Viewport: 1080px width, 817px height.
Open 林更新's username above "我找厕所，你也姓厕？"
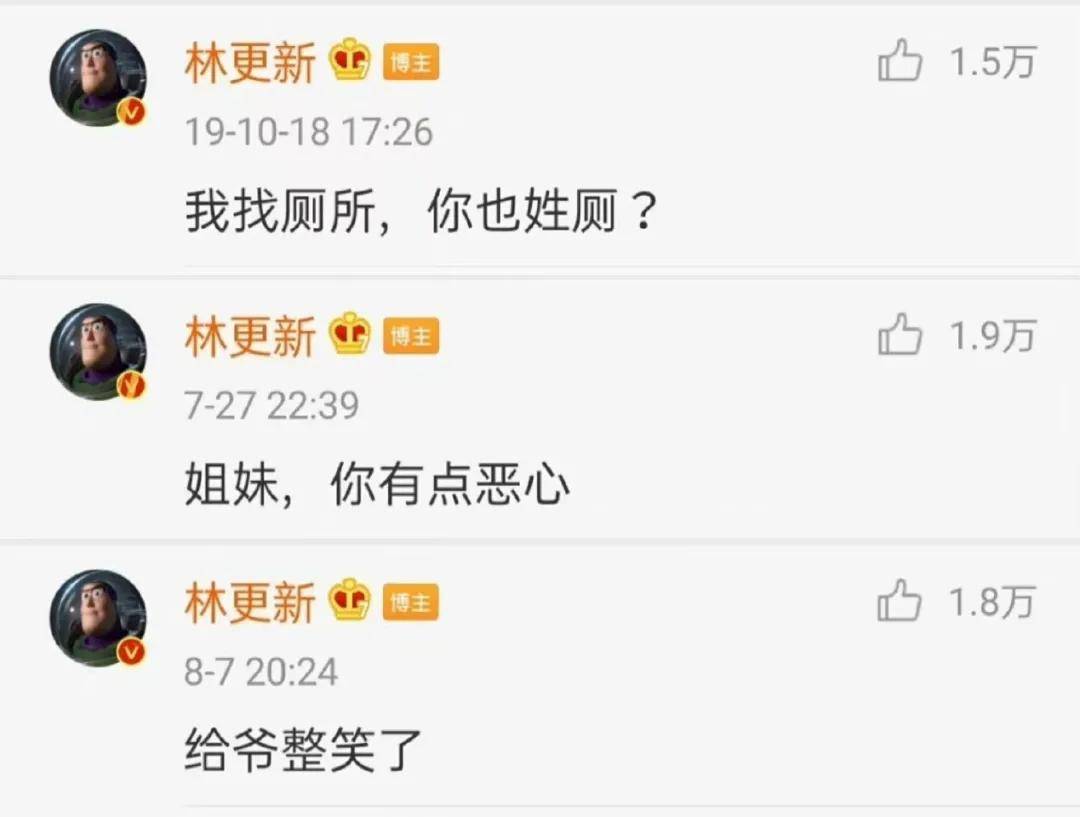coord(250,62)
